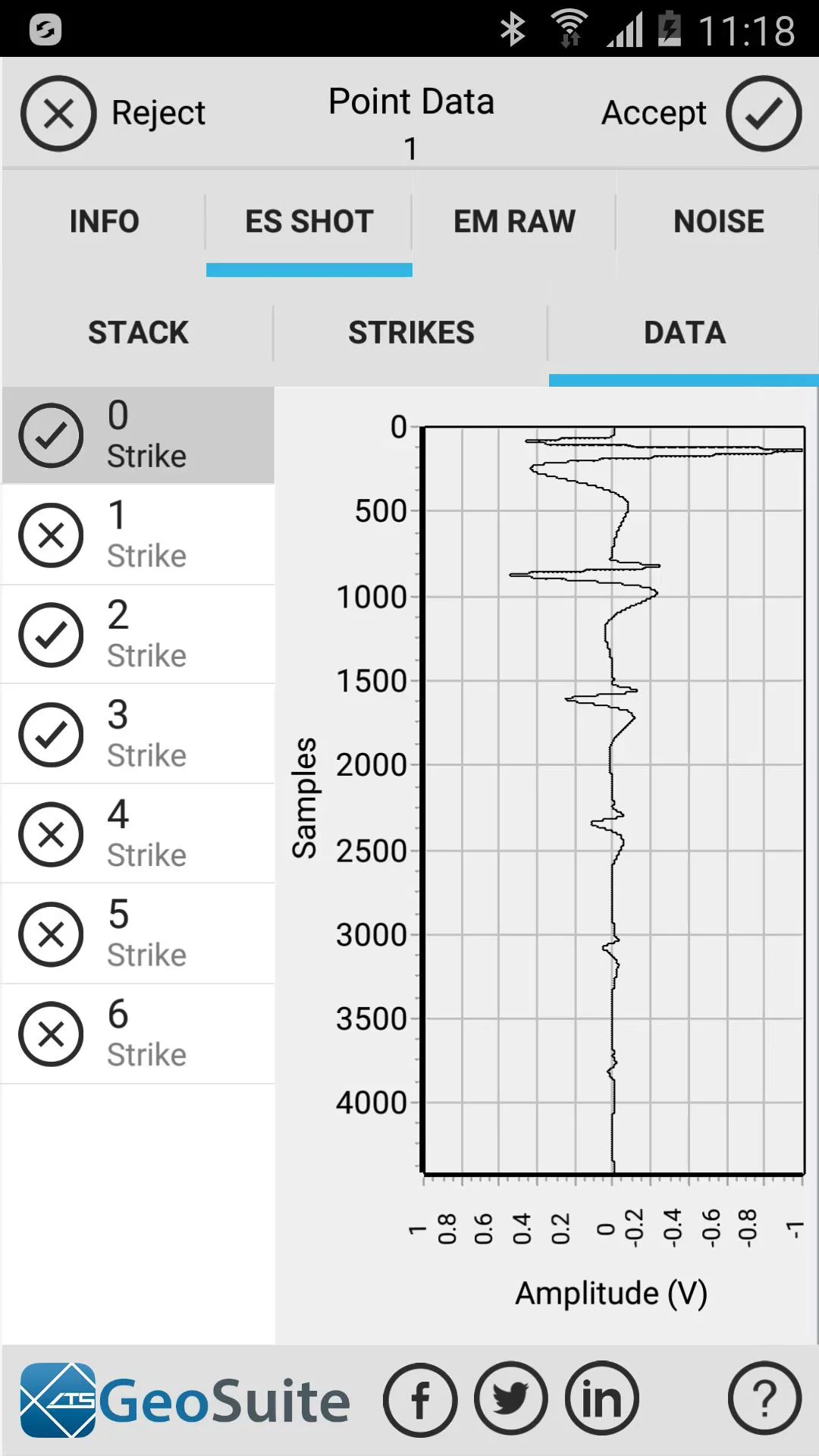Accept the point data
The height and width of the screenshot is (1456, 819).
point(701,114)
